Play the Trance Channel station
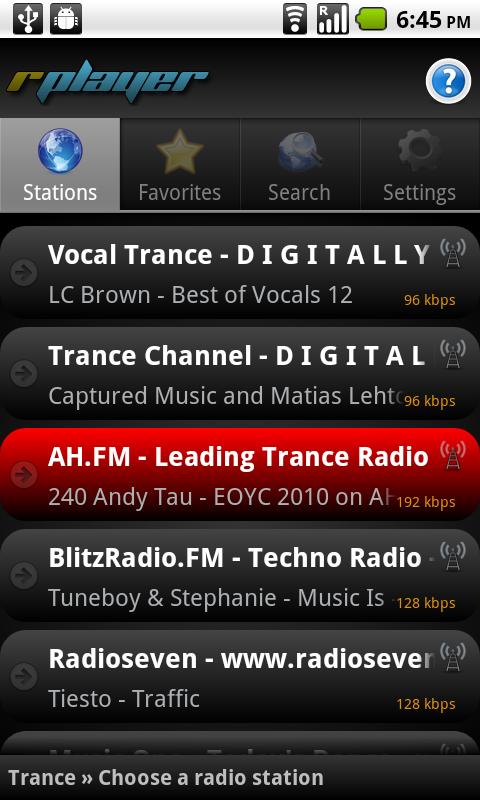This screenshot has width=480, height=800. click(240, 373)
